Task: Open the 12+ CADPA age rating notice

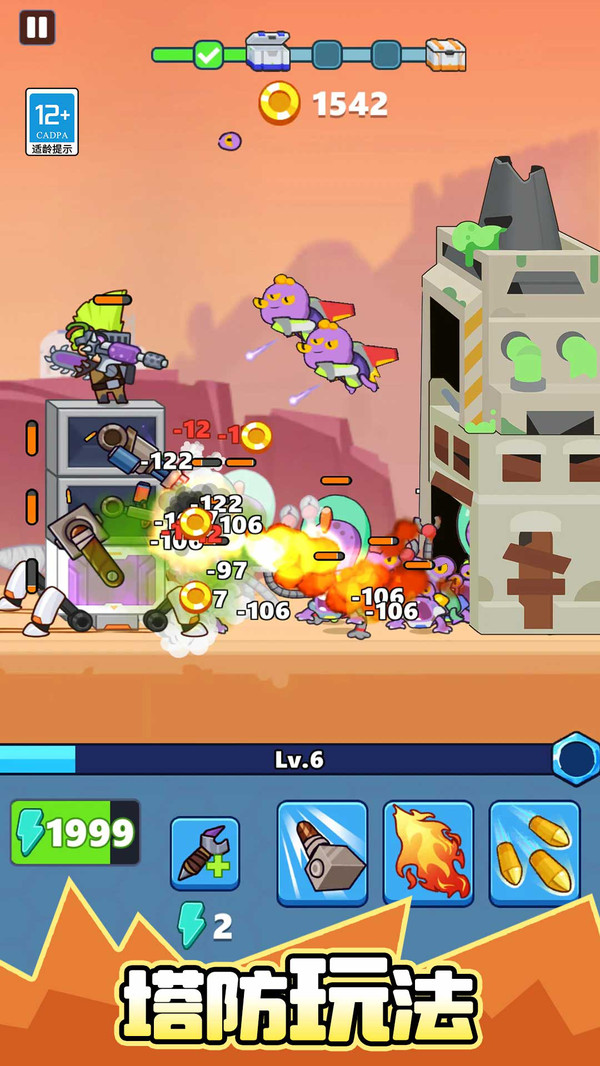Action: coord(52,122)
